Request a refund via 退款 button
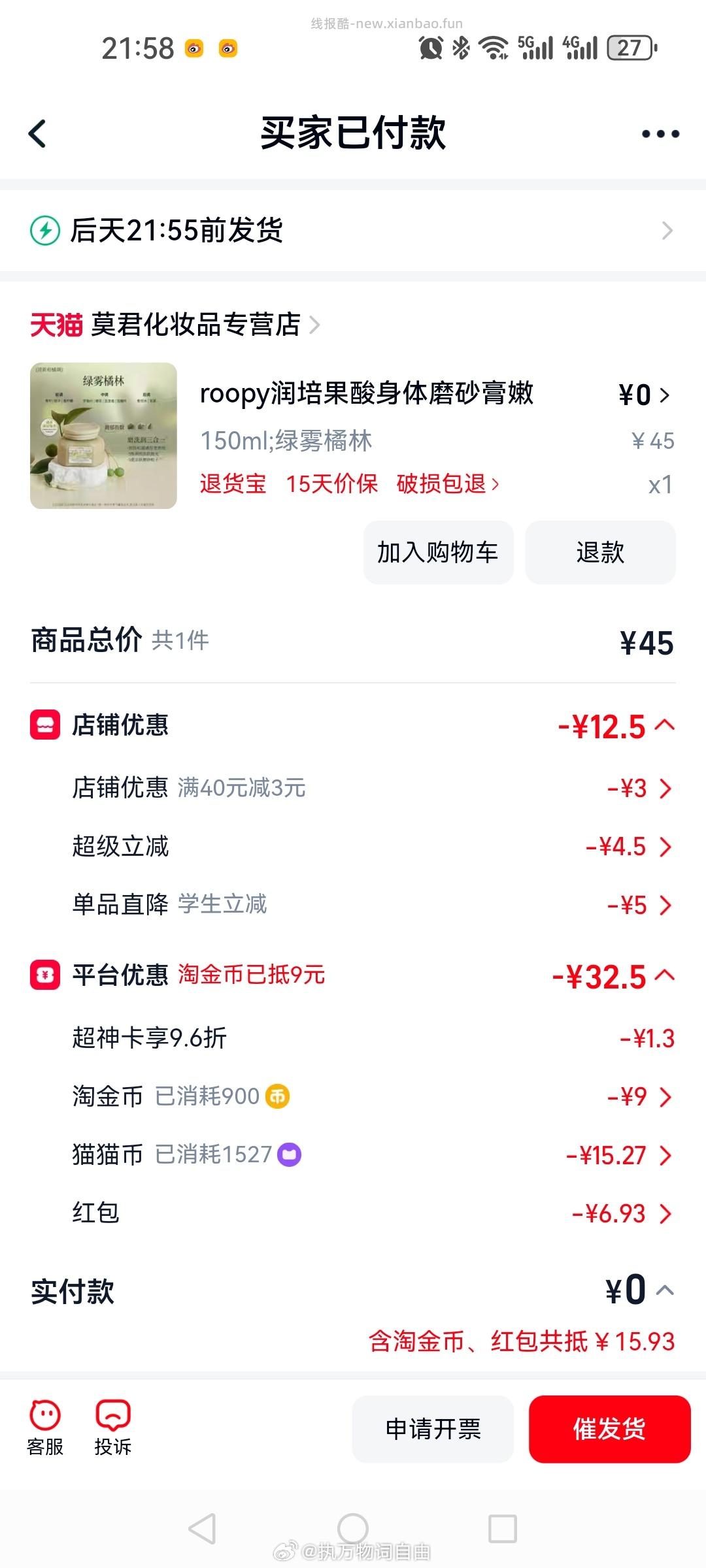 click(599, 552)
